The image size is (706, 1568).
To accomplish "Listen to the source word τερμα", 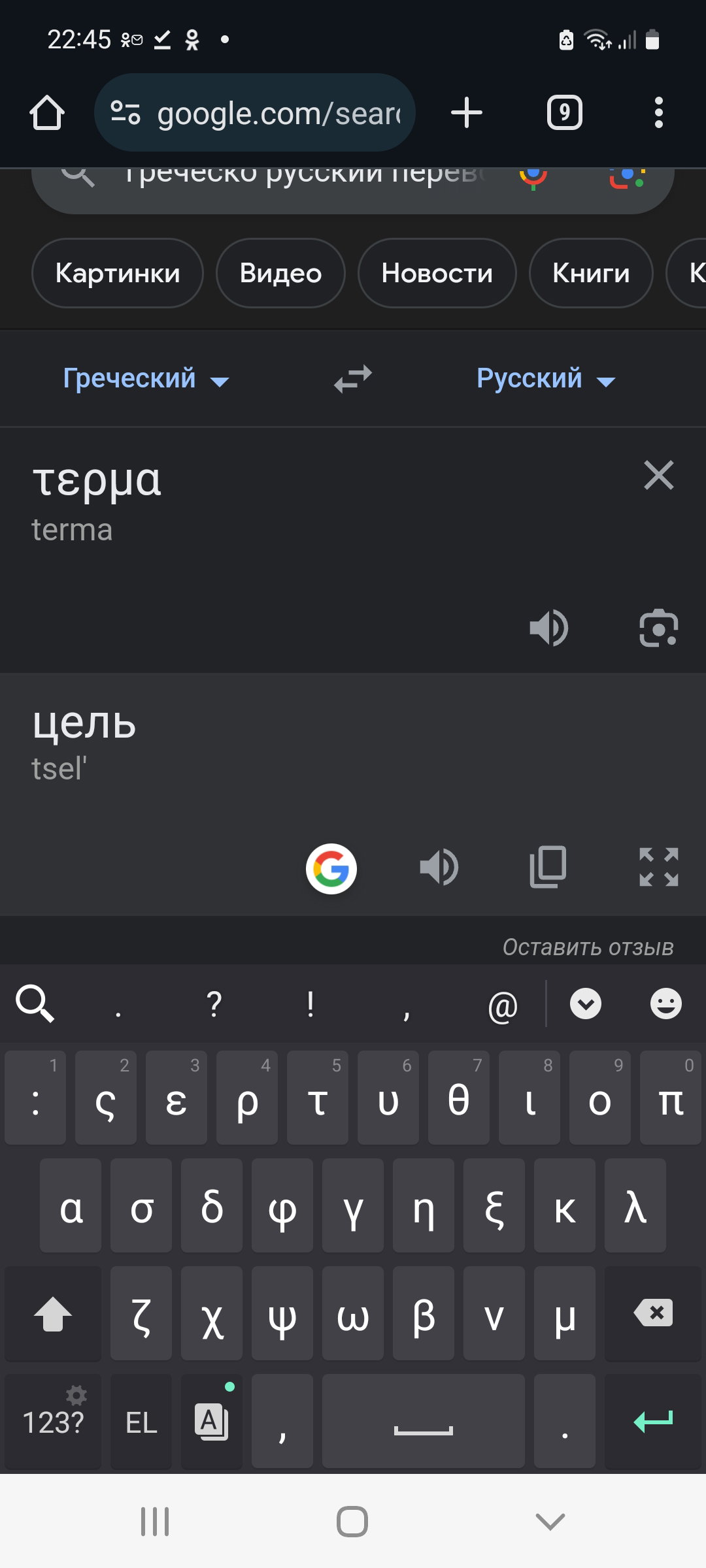I will pos(549,628).
